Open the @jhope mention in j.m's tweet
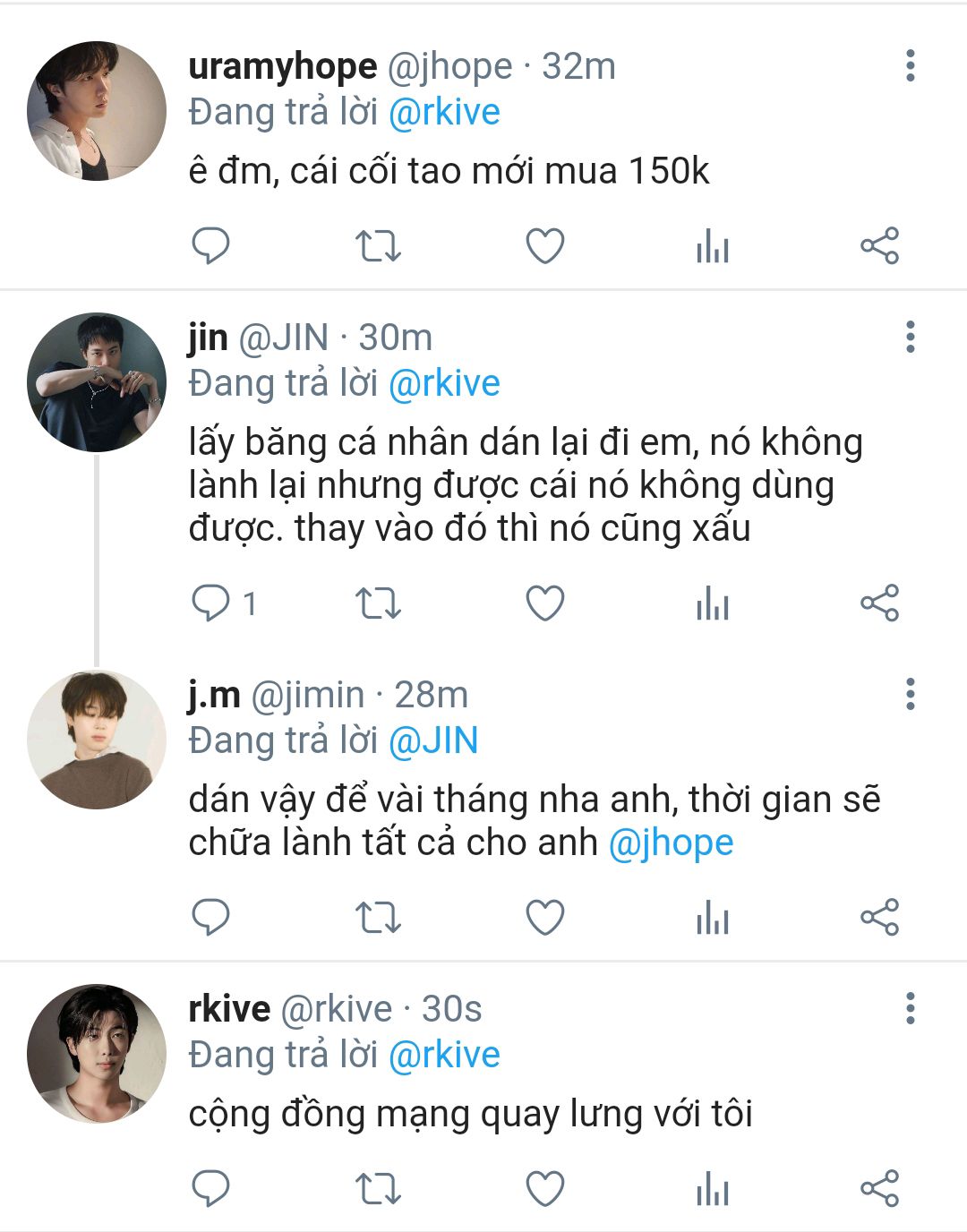 click(x=671, y=843)
